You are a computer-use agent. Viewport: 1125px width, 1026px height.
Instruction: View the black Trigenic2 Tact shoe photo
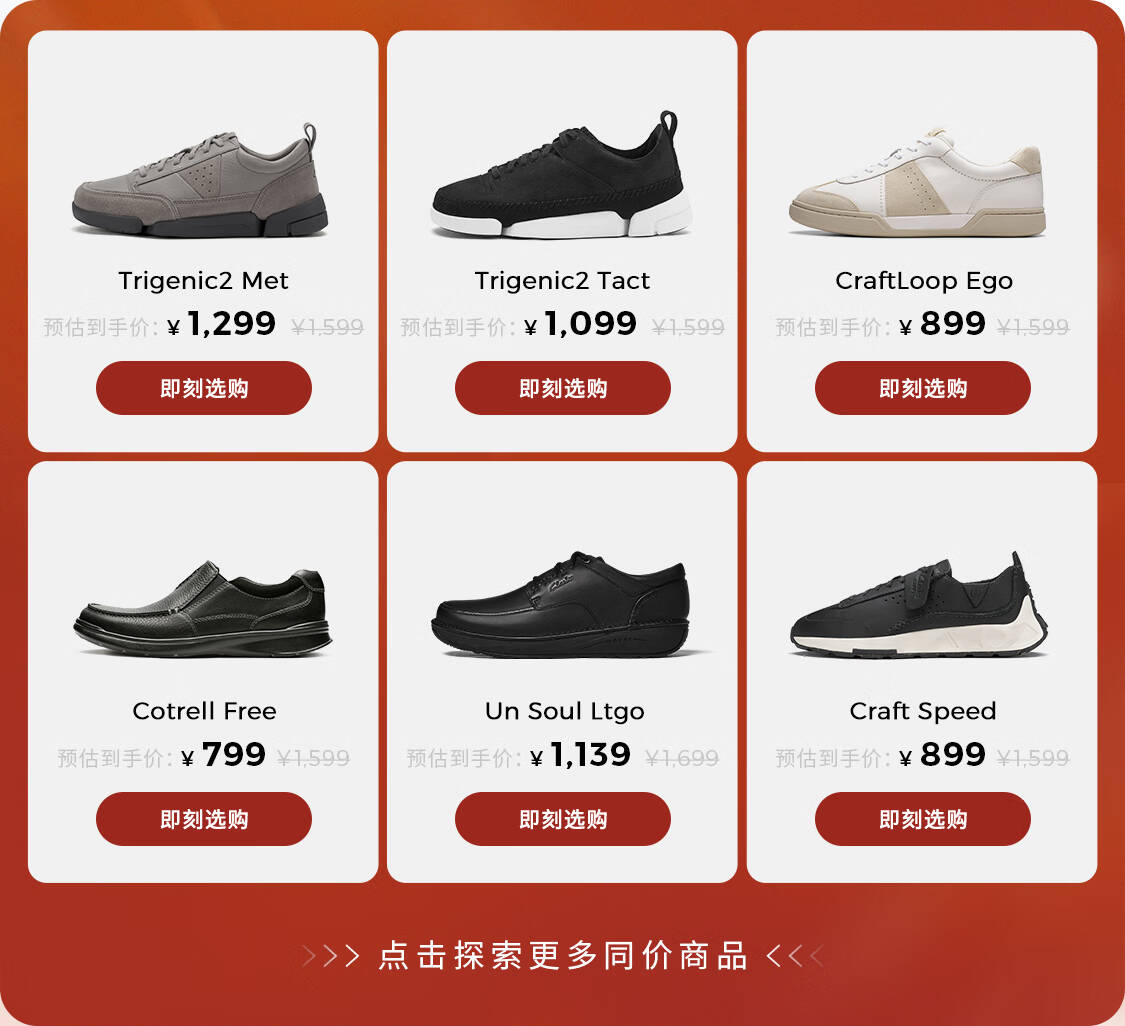click(561, 175)
